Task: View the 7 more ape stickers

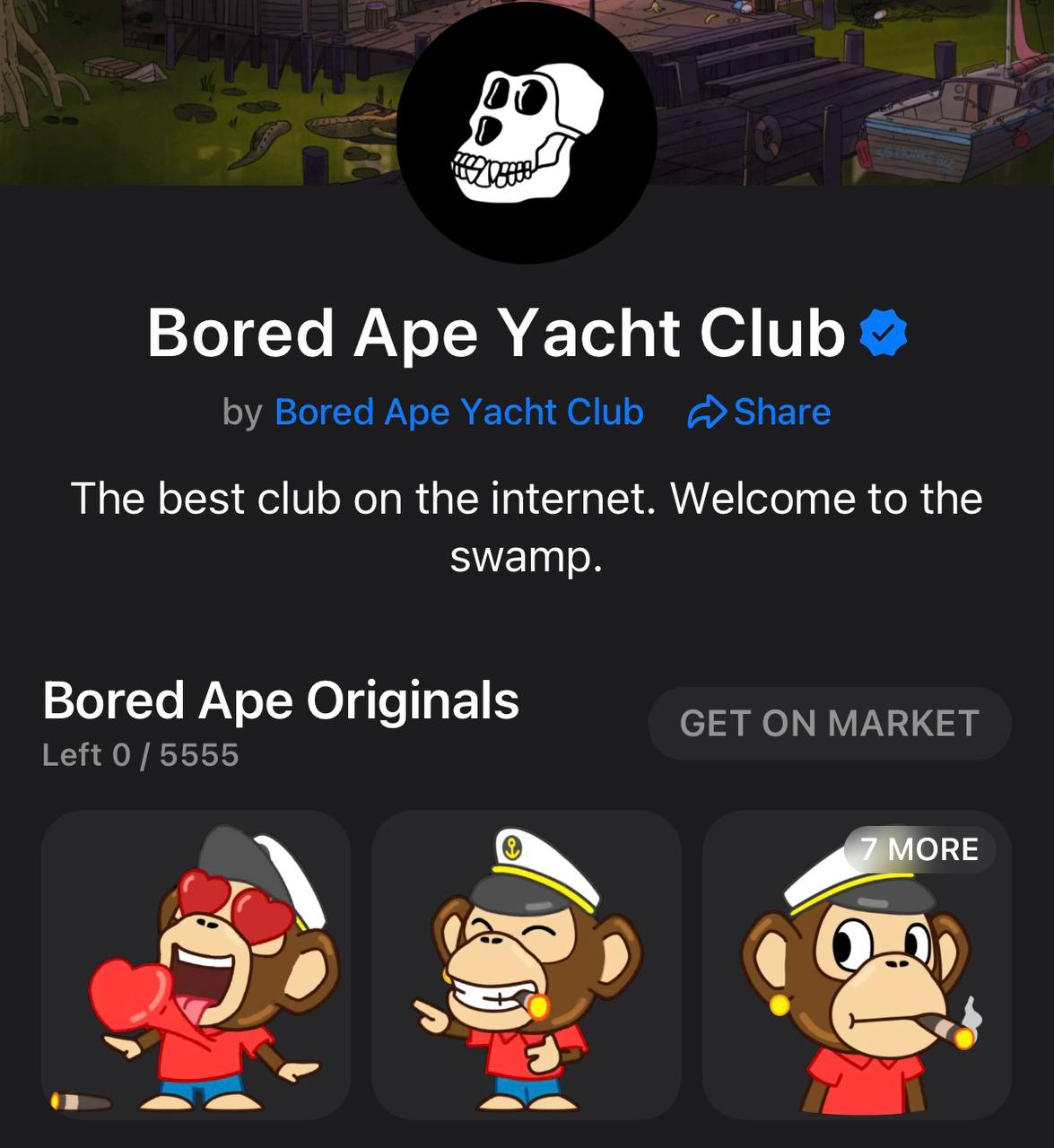Action: coord(919,849)
